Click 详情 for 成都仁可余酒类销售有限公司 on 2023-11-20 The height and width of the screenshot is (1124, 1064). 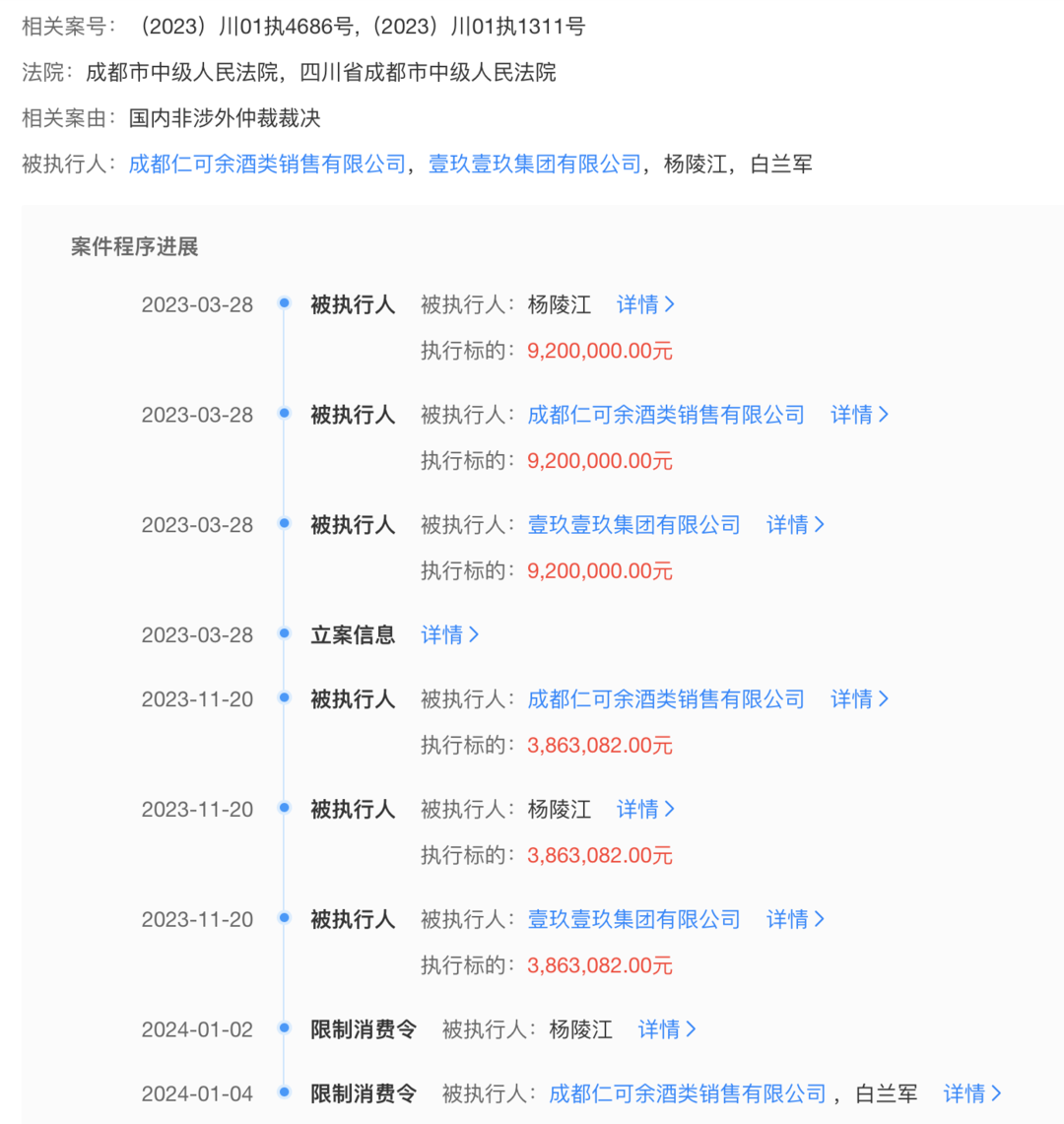(852, 698)
